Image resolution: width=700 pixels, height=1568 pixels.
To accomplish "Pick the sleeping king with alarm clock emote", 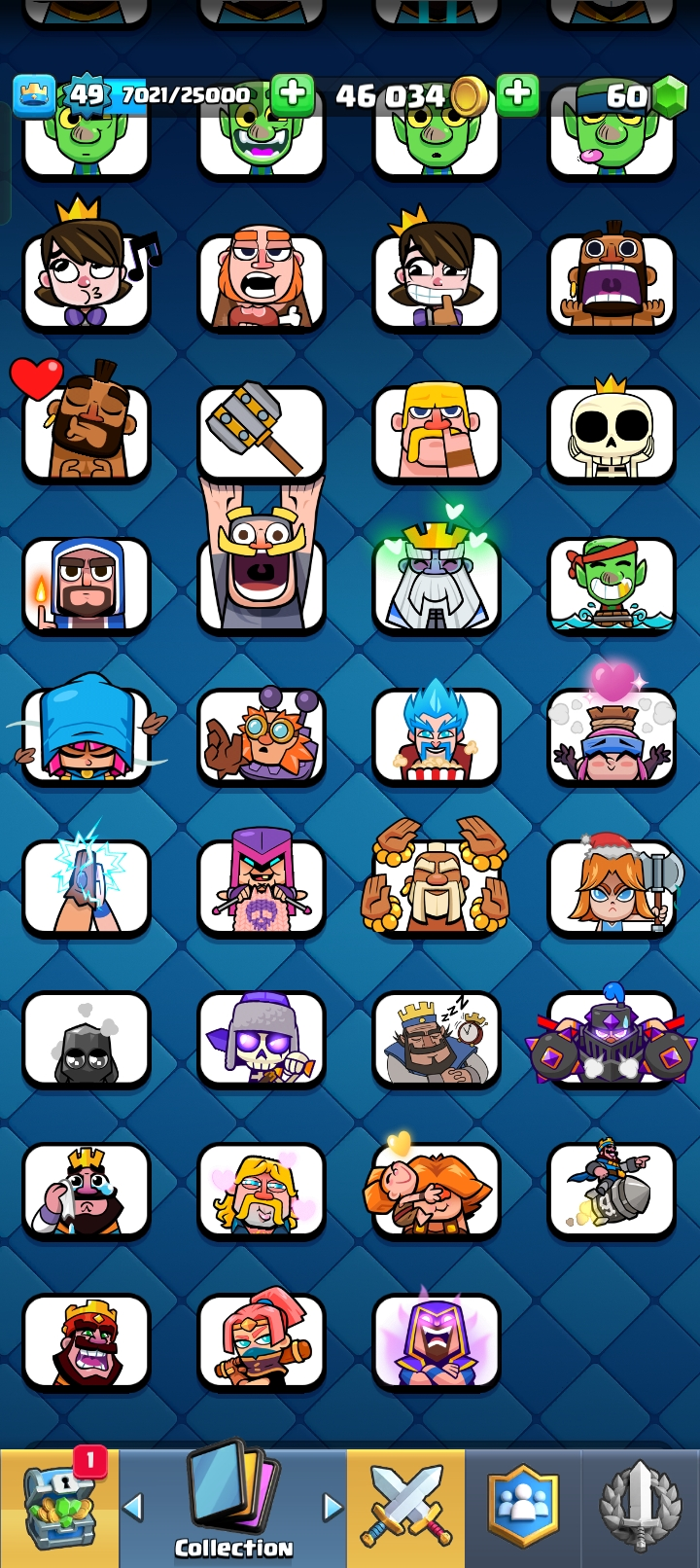I will point(437,1039).
